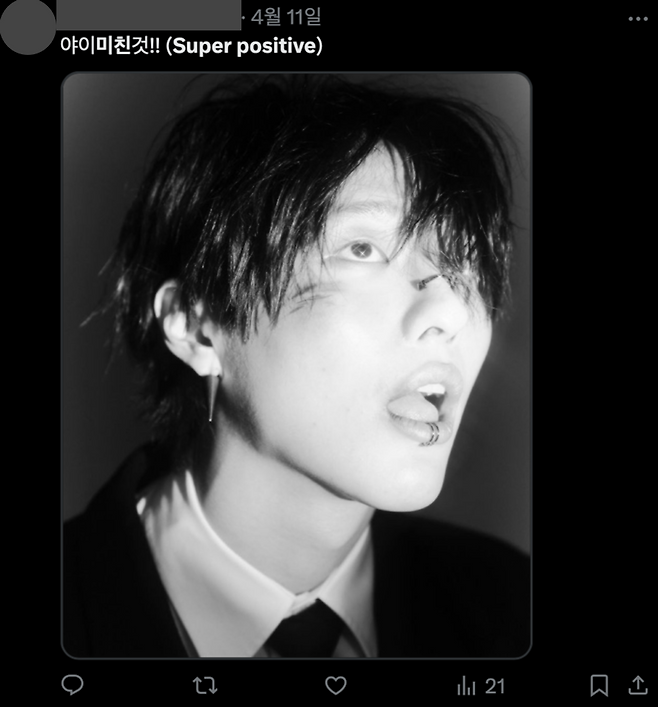View post analytics showing 21 views
The height and width of the screenshot is (707, 658).
[480, 686]
